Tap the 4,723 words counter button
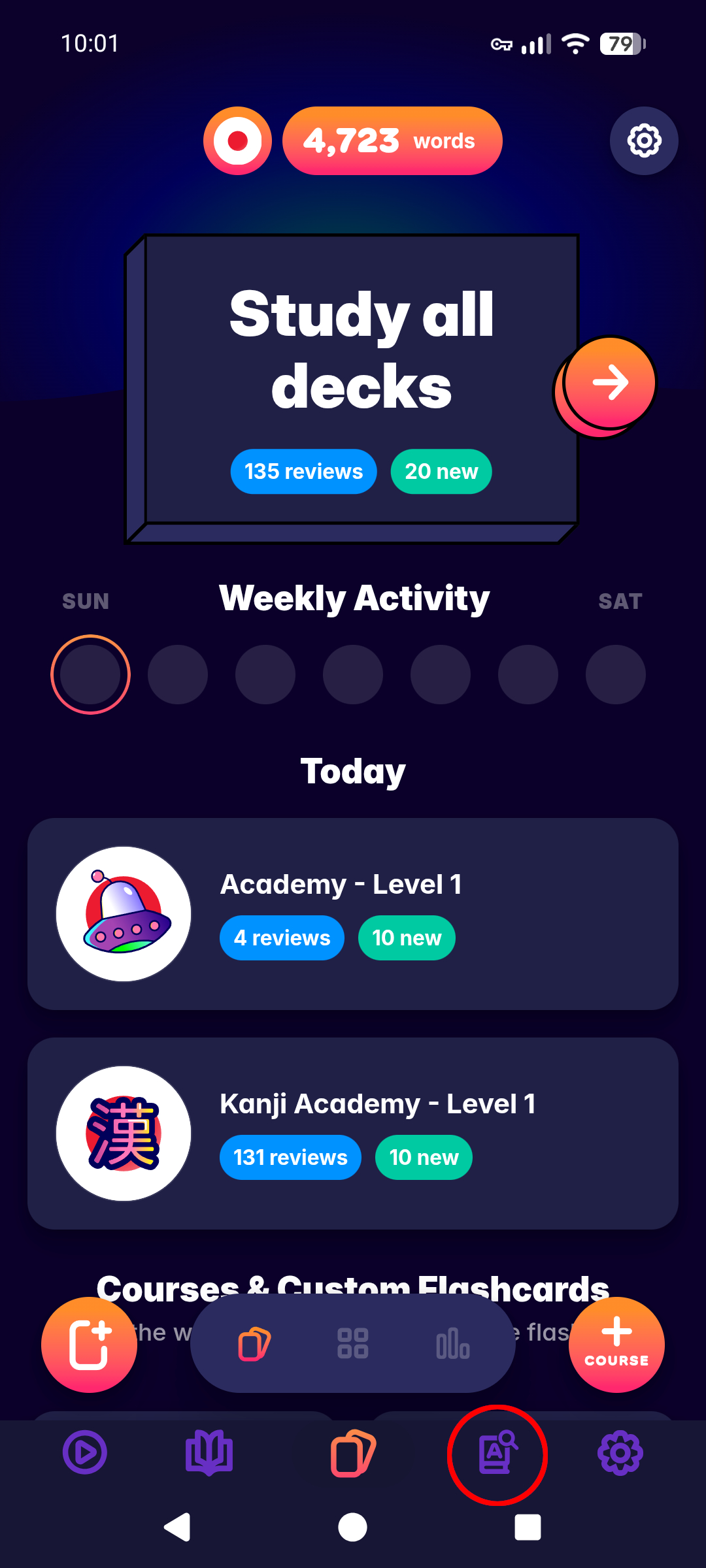The height and width of the screenshot is (1568, 706). (392, 140)
